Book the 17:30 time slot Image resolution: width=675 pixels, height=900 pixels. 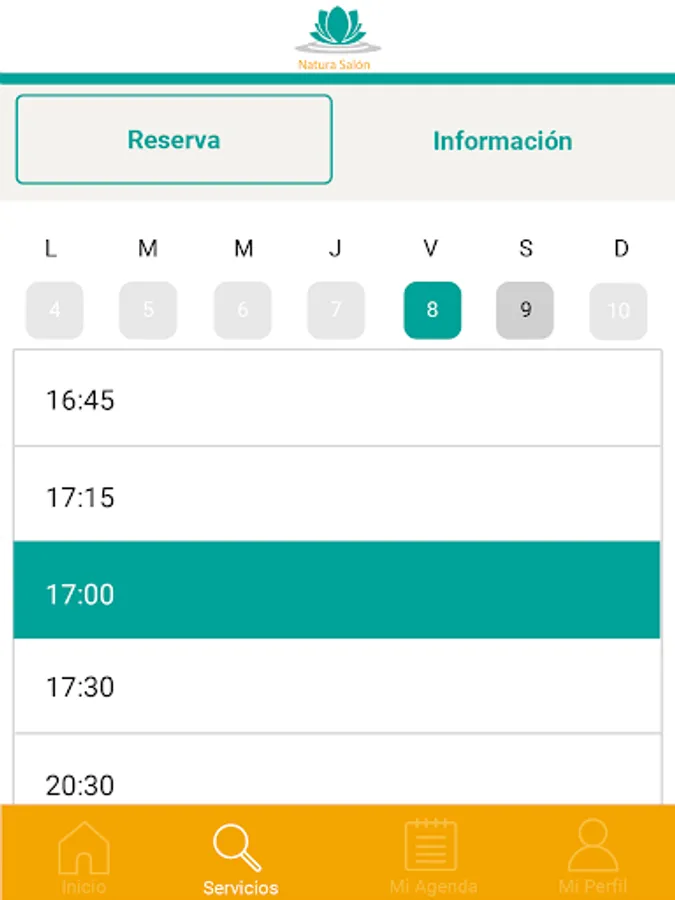[x=337, y=686]
